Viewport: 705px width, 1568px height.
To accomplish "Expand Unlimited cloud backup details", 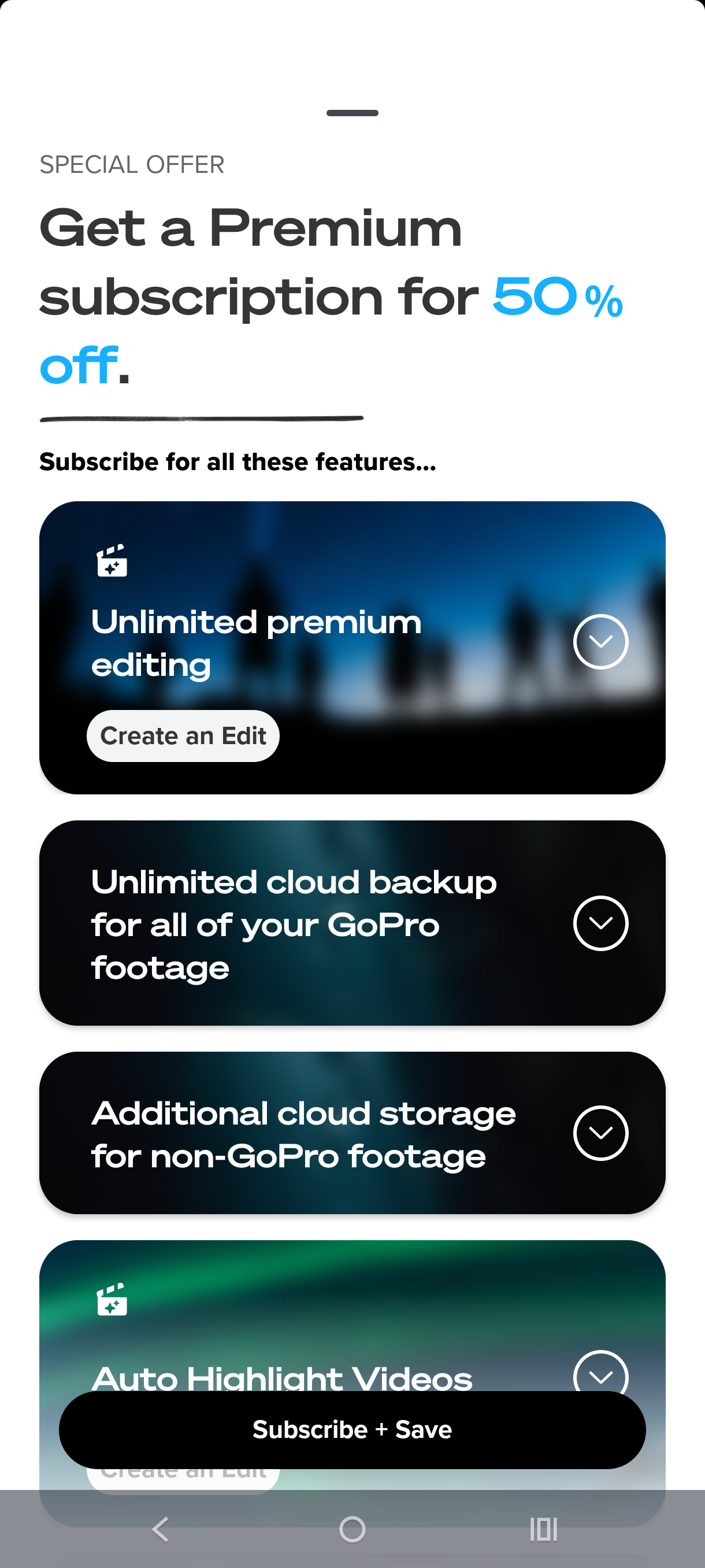I will click(600, 923).
